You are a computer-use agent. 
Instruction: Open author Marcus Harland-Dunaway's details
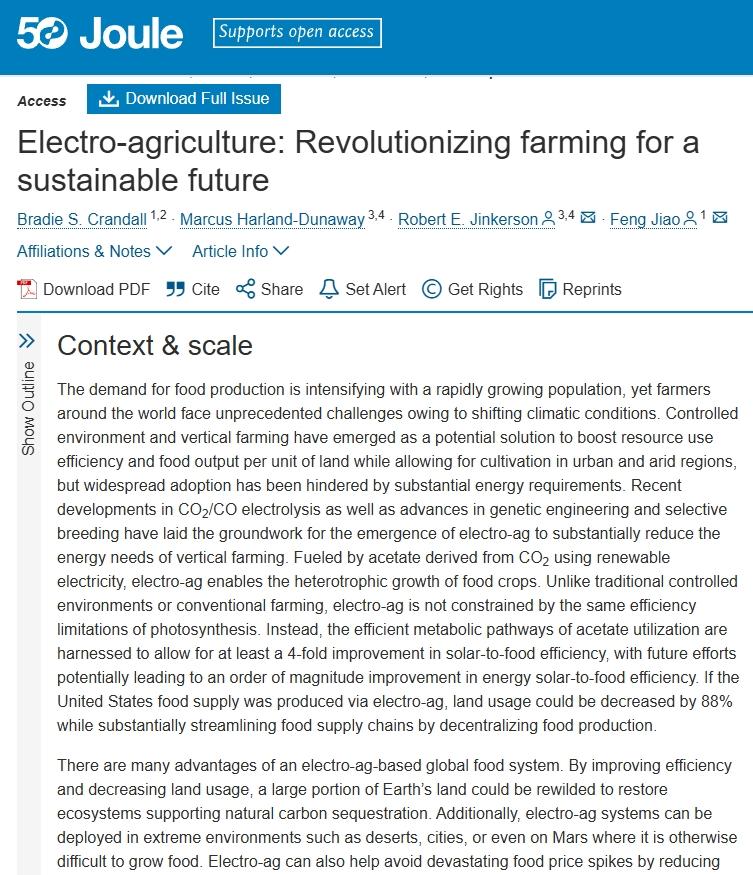point(271,219)
